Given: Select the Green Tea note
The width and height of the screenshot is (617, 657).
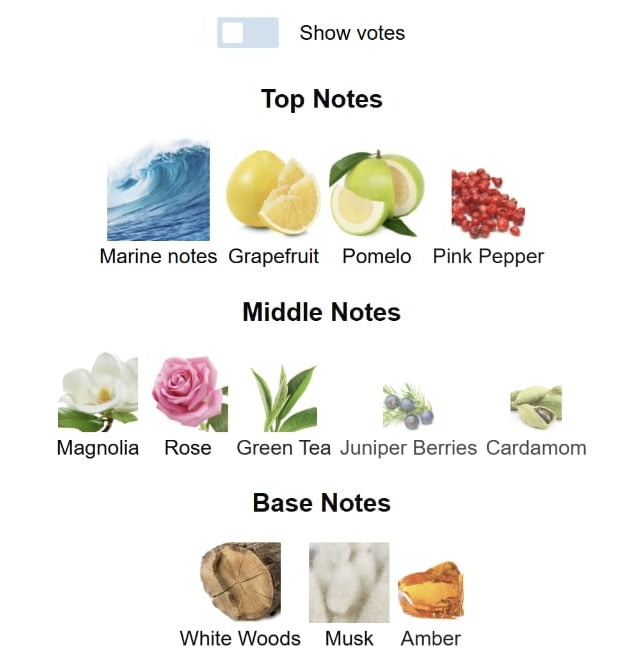Looking at the screenshot, I should (283, 399).
